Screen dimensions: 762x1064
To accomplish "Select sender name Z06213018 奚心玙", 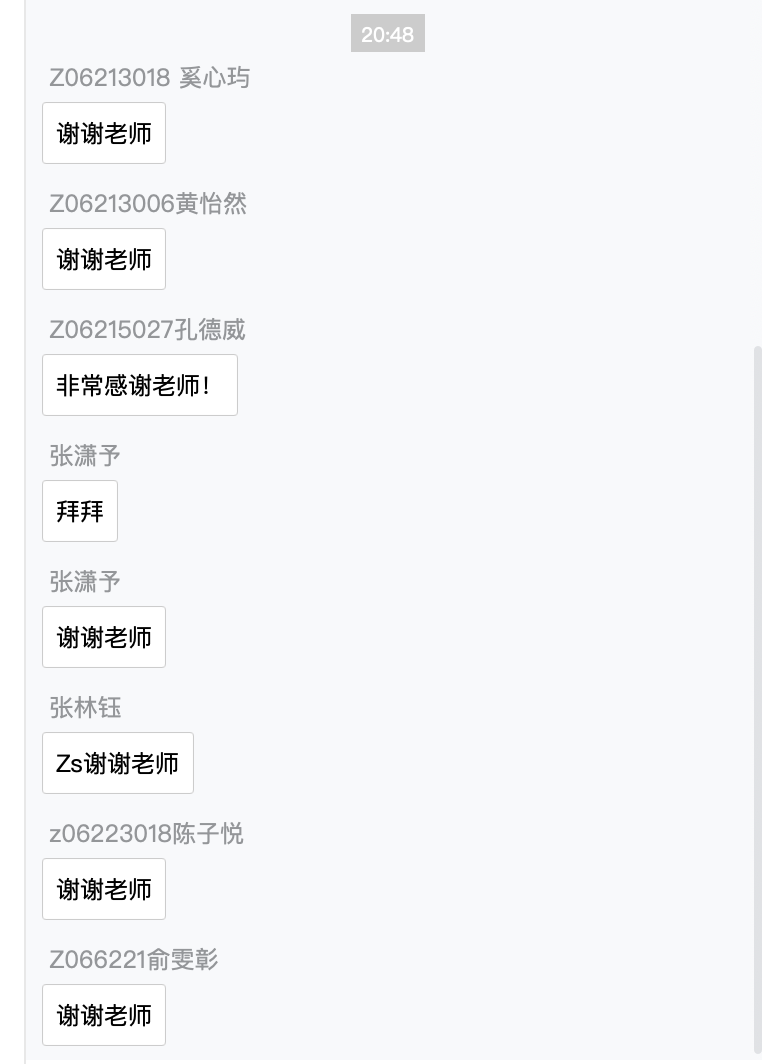I will coord(150,78).
